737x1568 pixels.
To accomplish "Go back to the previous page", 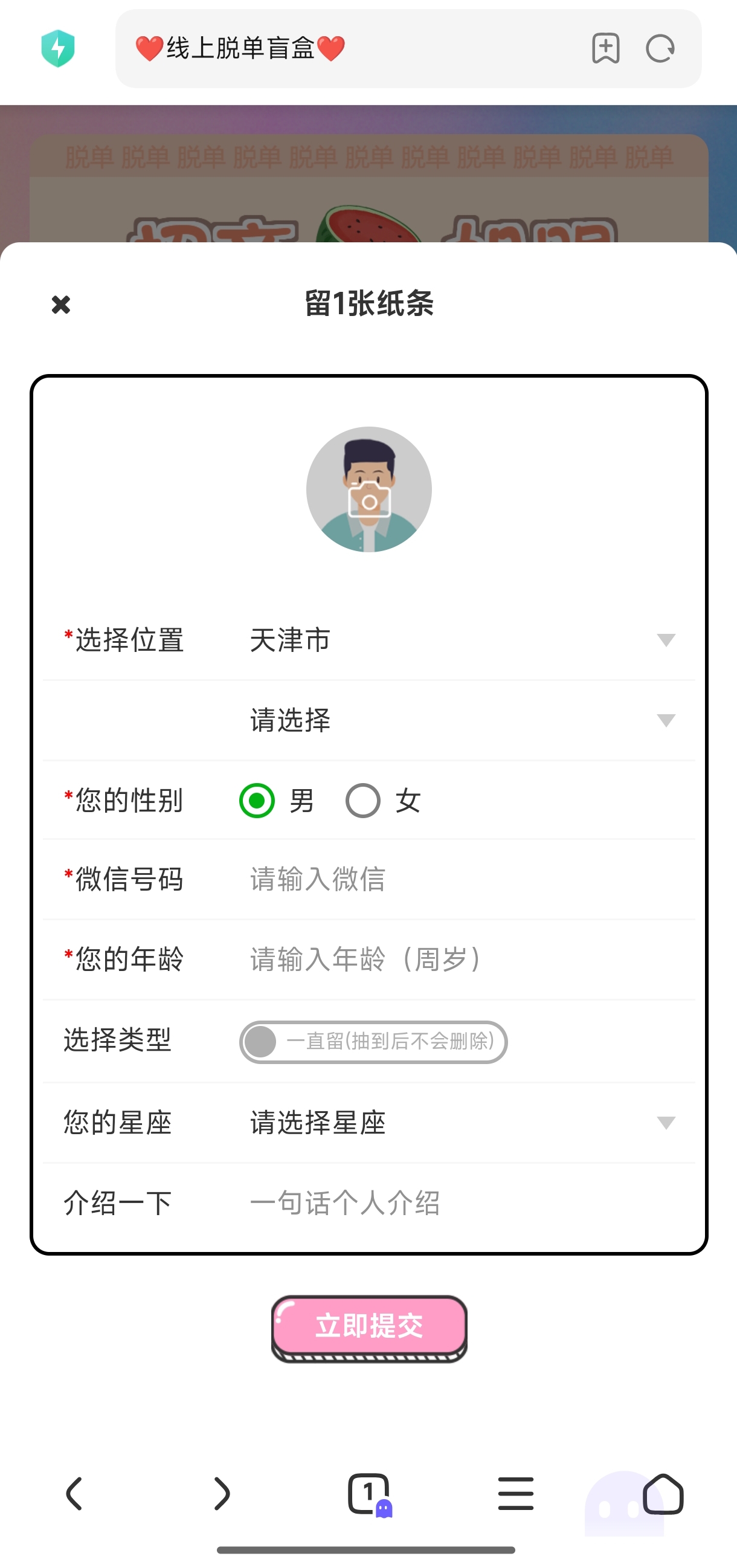I will pyautogui.click(x=74, y=1493).
